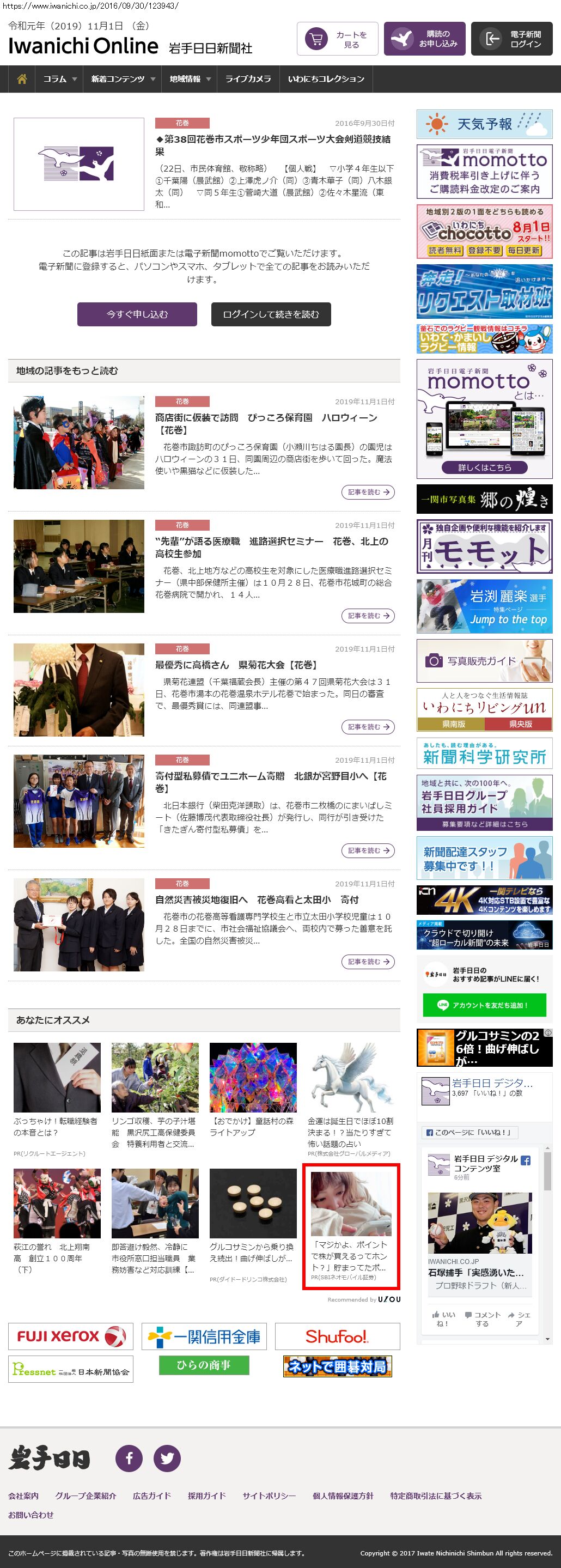Open いわにちコレクション section

click(326, 79)
